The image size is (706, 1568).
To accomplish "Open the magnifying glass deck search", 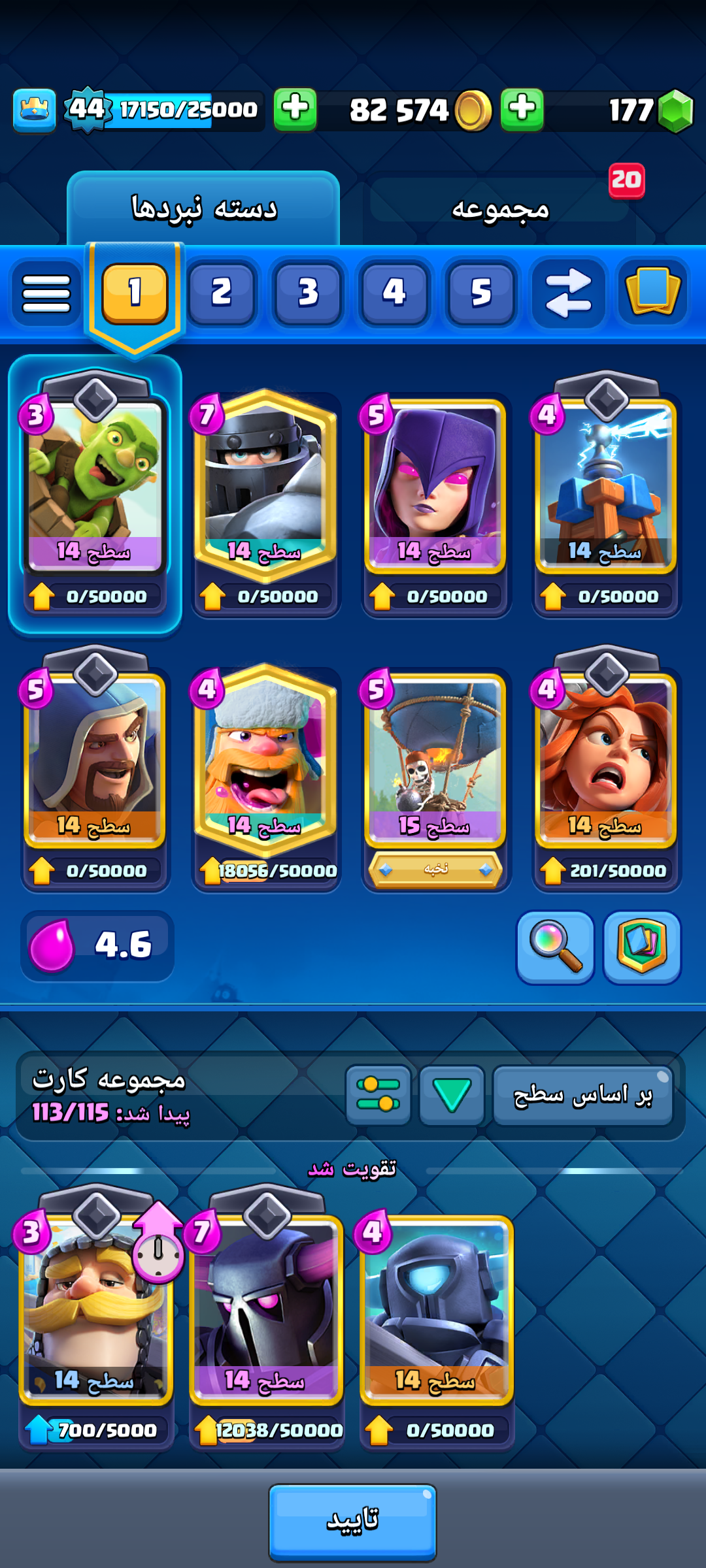I will 555,947.
